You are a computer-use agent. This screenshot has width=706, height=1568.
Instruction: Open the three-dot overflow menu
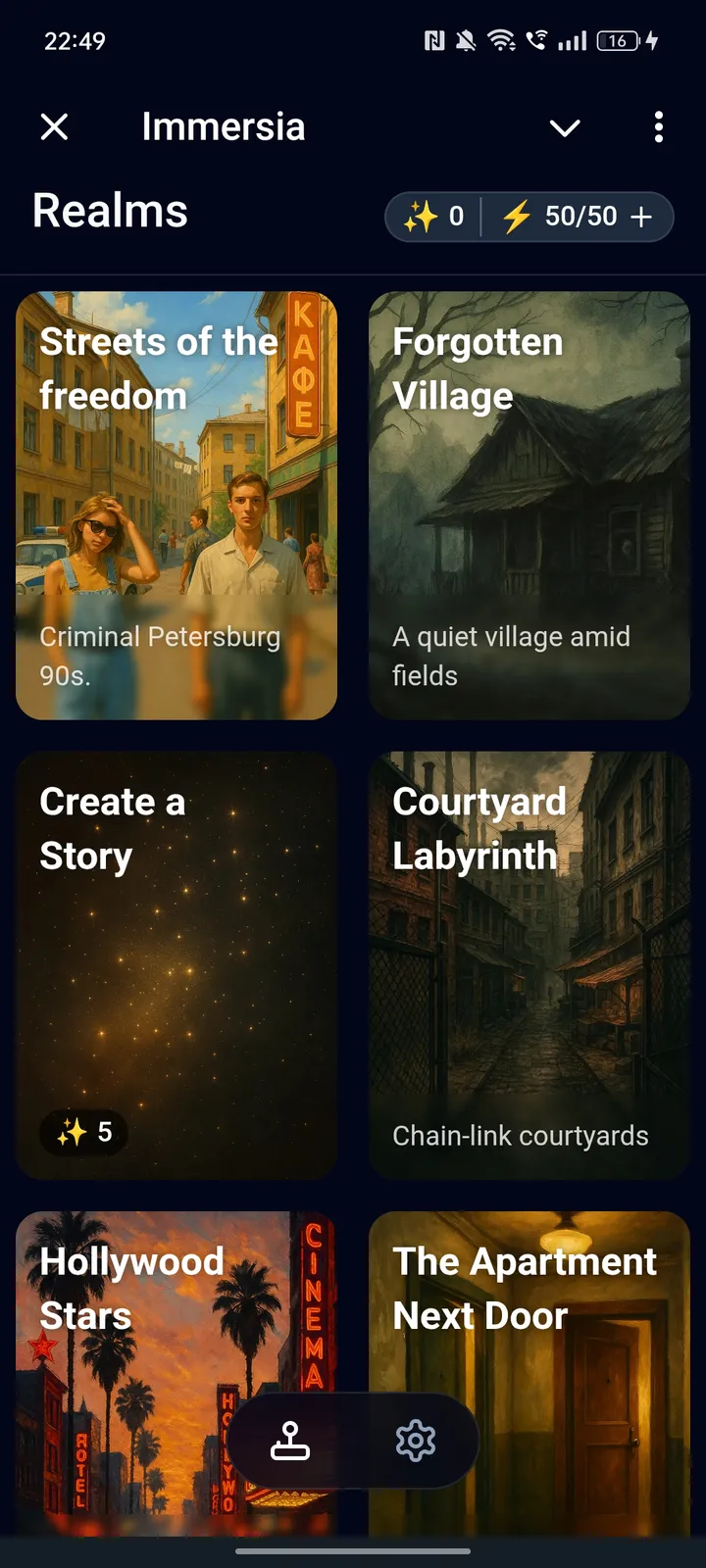(x=659, y=126)
